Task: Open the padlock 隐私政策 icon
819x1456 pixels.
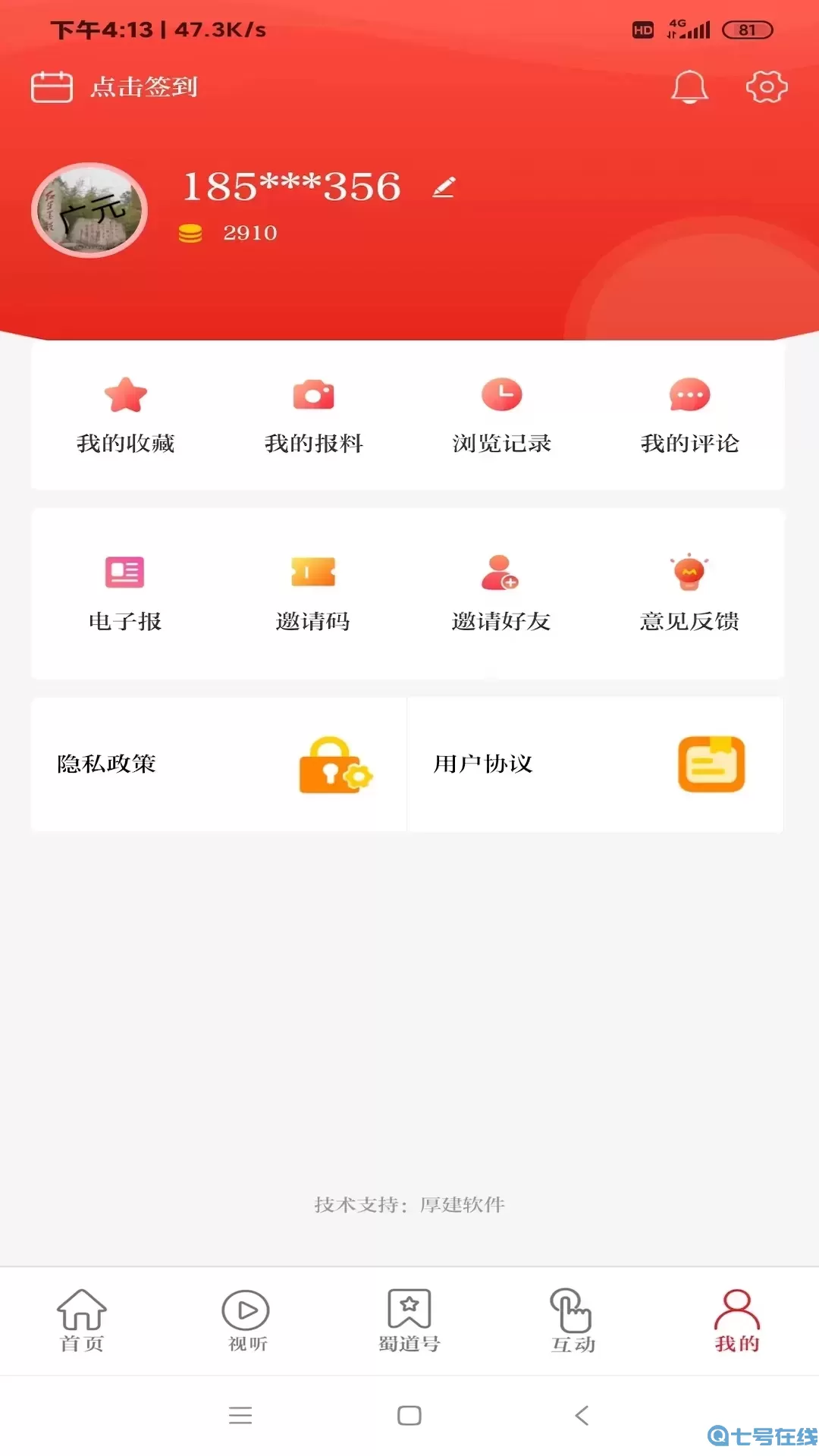Action: [336, 766]
